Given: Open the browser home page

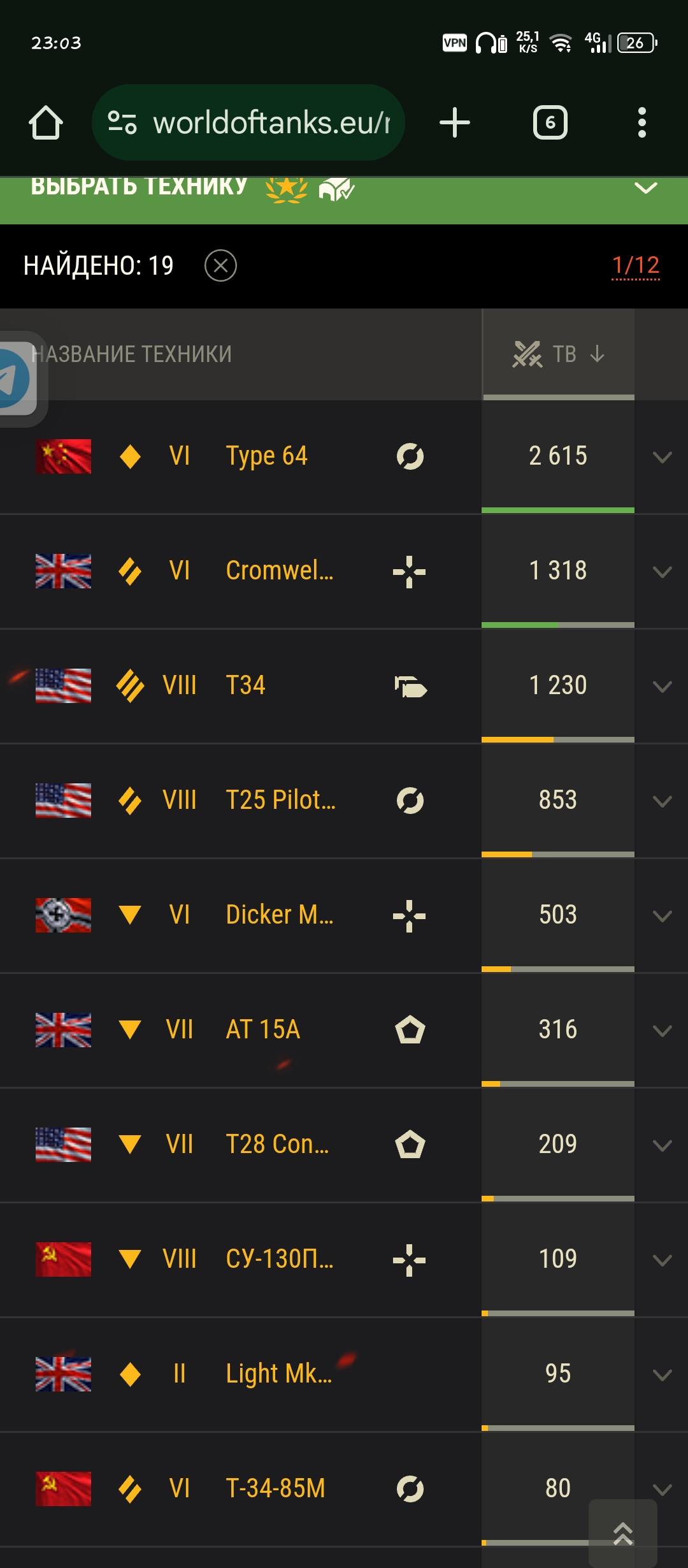Looking at the screenshot, I should pyautogui.click(x=46, y=122).
